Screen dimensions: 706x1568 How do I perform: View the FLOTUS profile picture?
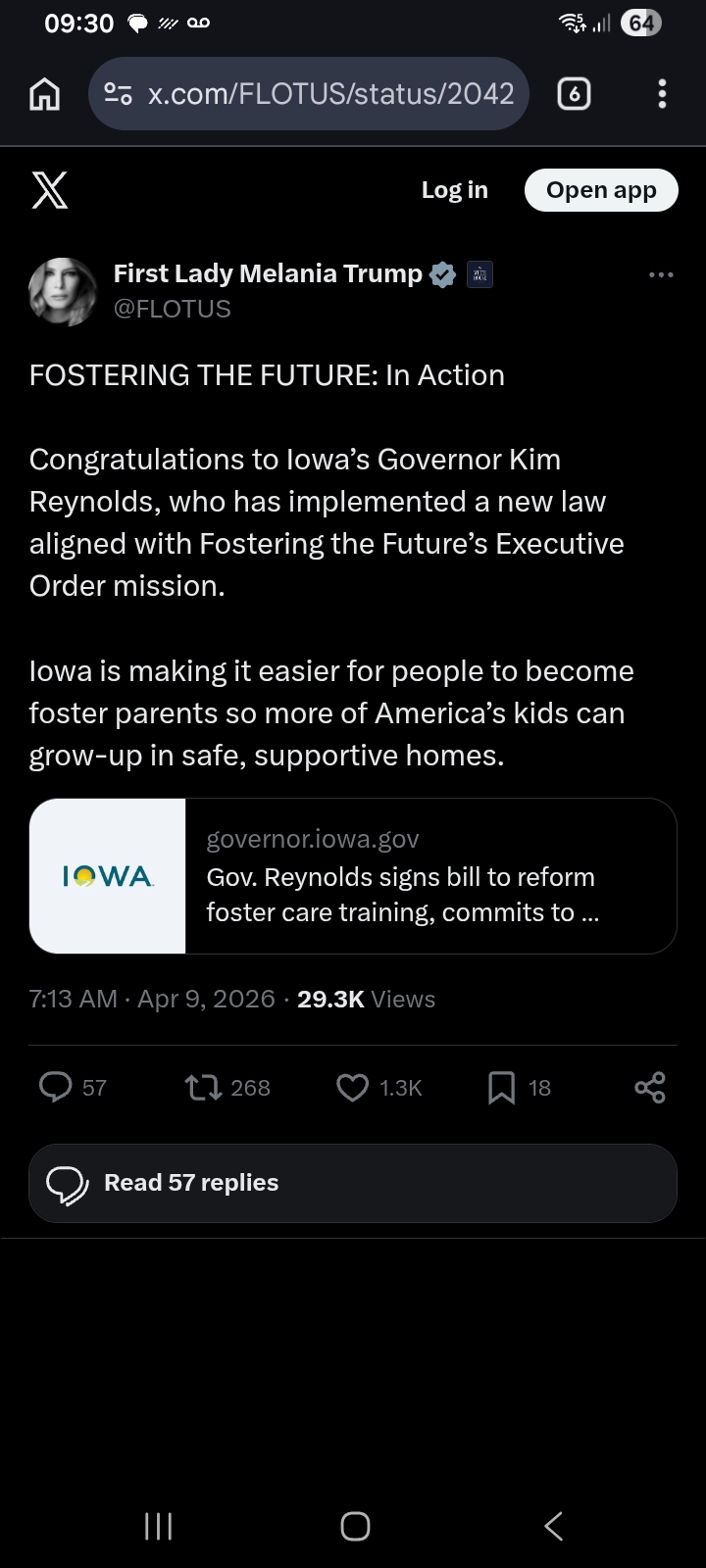(x=64, y=291)
